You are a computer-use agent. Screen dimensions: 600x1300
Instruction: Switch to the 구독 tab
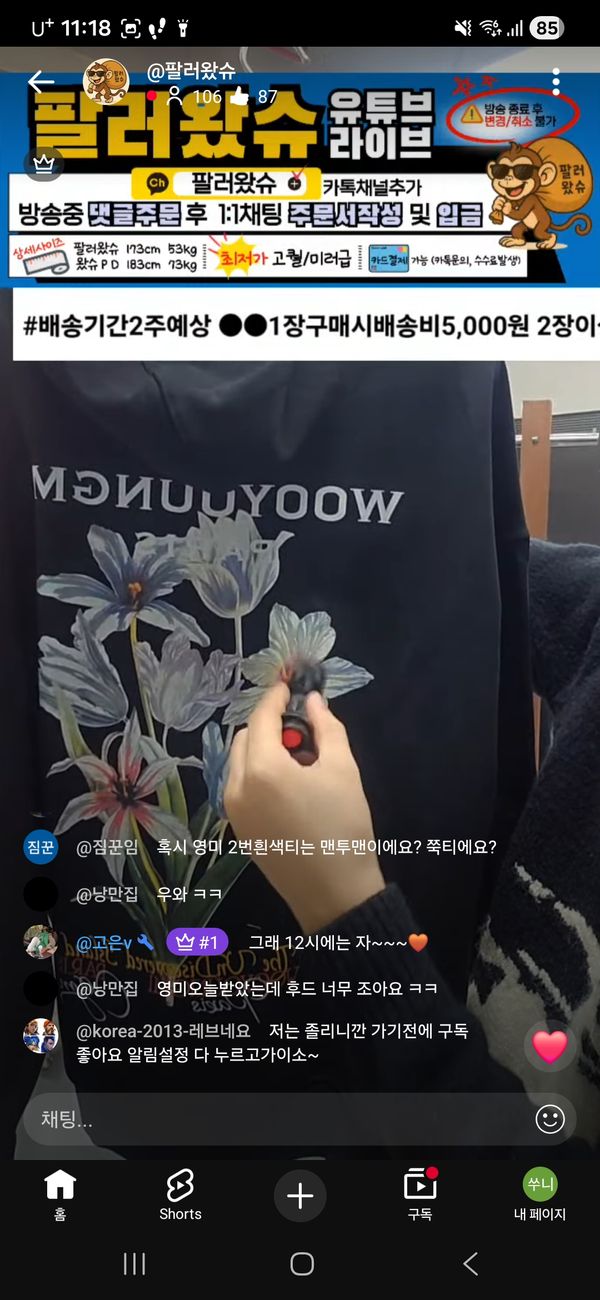pos(419,1195)
